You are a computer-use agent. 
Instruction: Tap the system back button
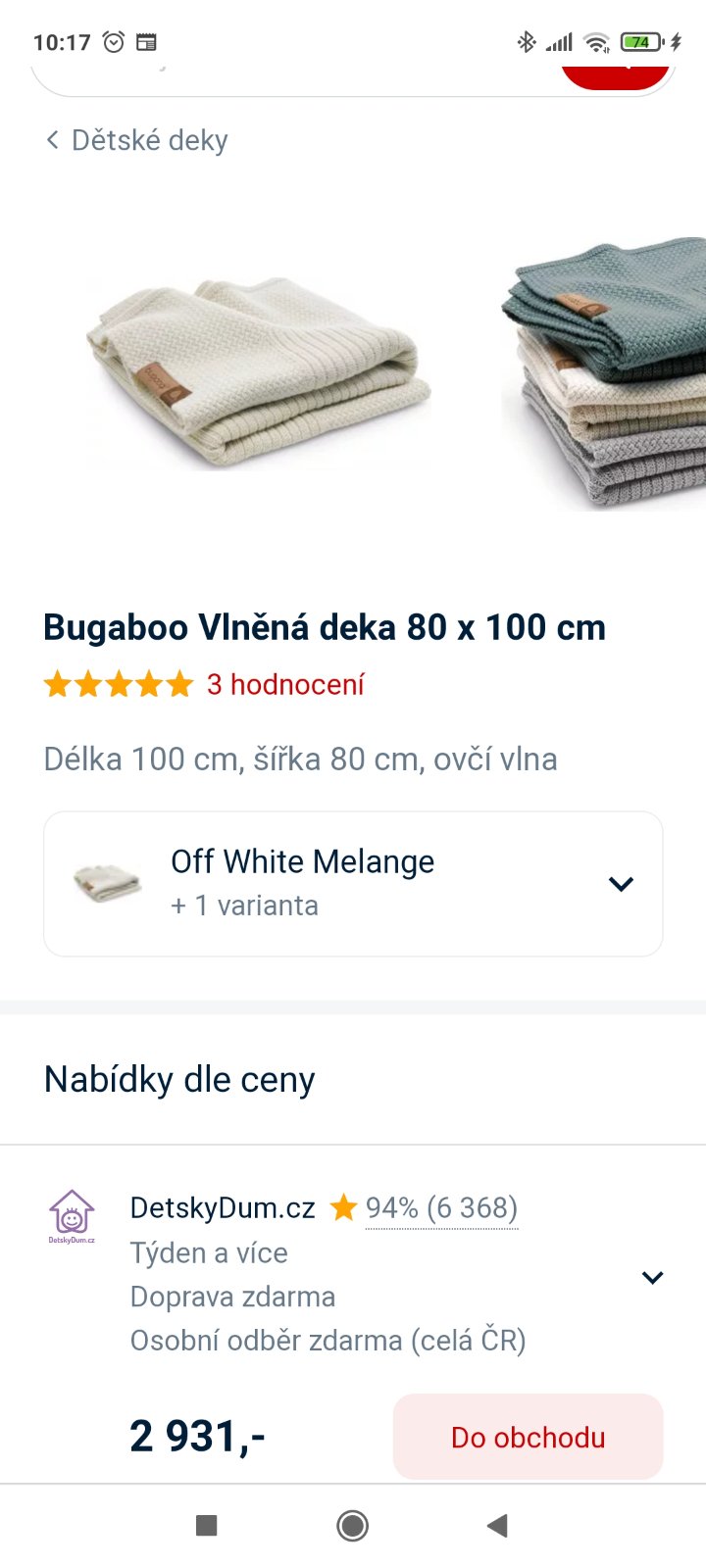(497, 1525)
